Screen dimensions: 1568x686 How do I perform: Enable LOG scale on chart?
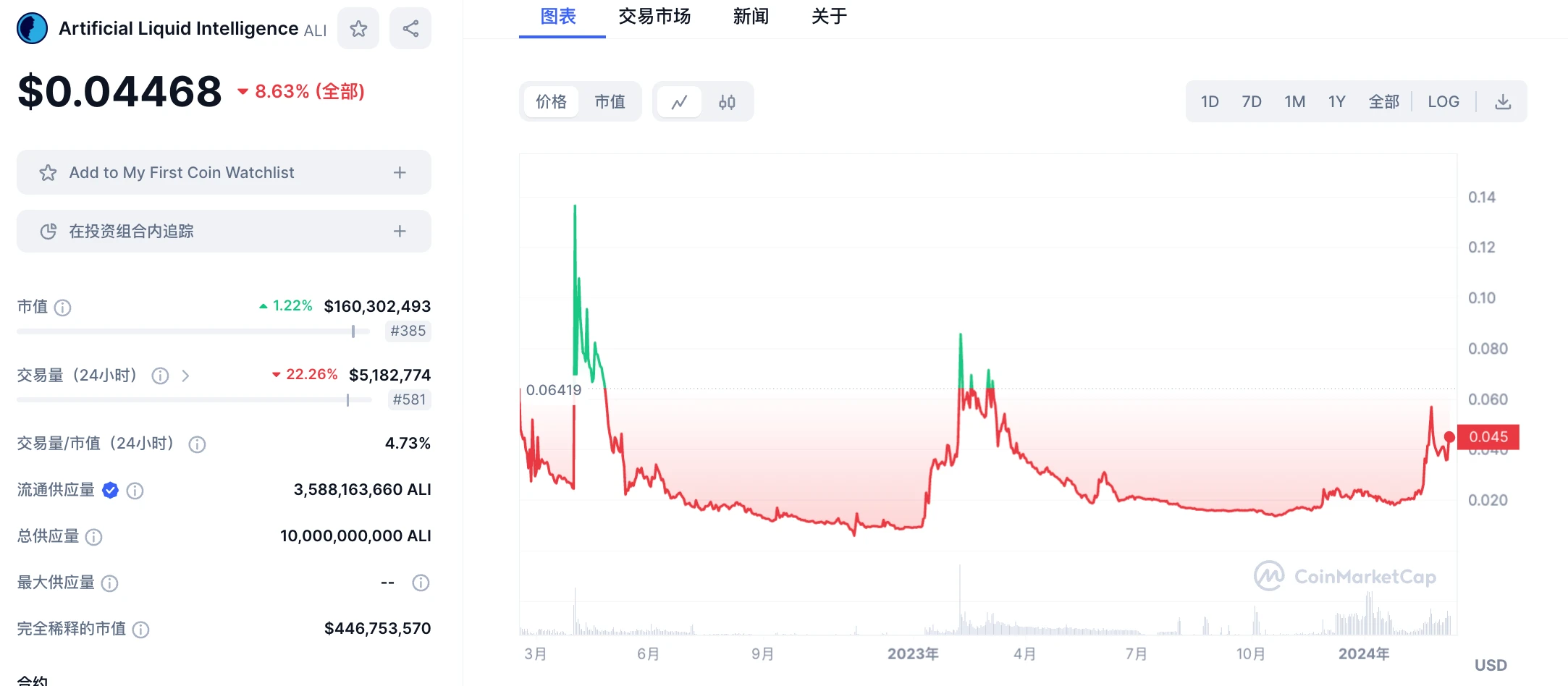tap(1443, 102)
